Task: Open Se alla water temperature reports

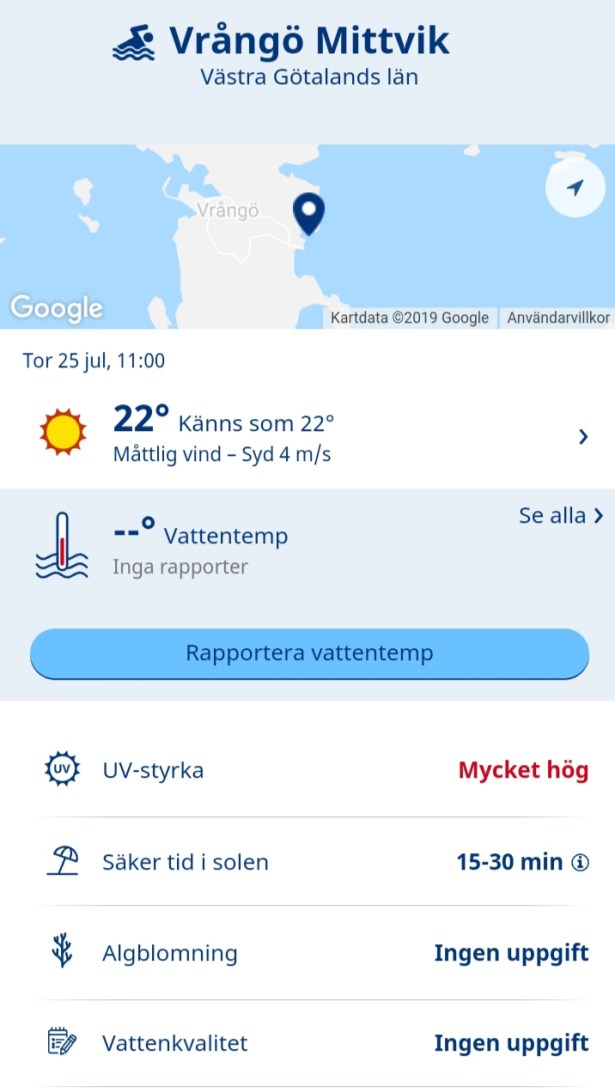Action: pos(561,516)
